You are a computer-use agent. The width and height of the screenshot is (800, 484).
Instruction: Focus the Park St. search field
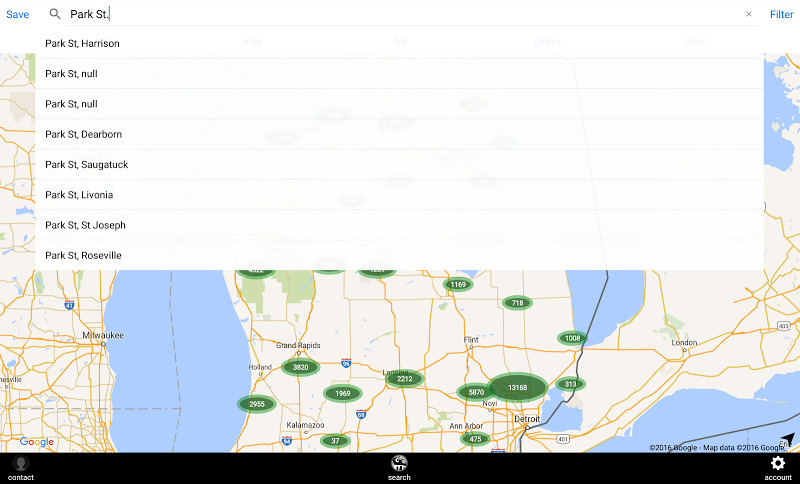coord(400,14)
